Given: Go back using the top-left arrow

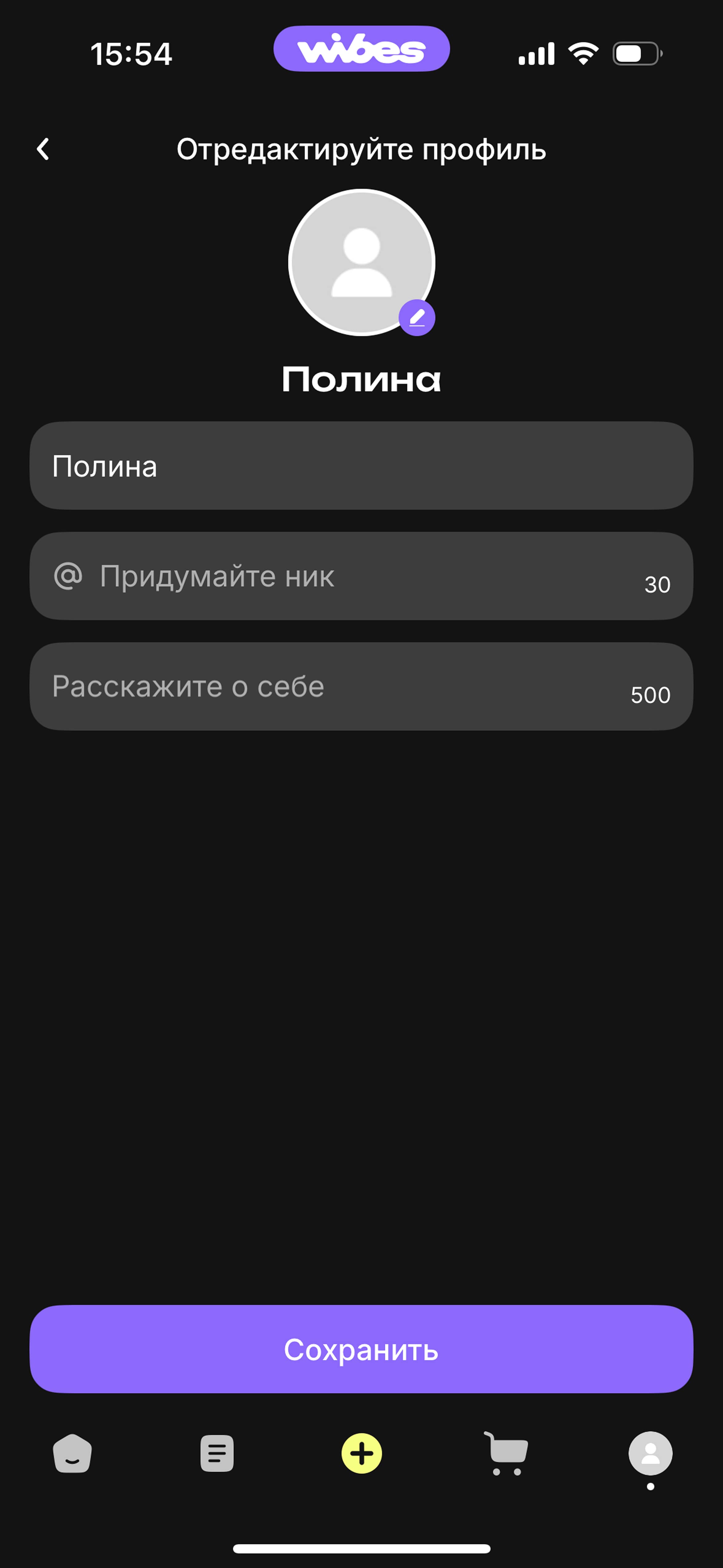Looking at the screenshot, I should tap(43, 149).
